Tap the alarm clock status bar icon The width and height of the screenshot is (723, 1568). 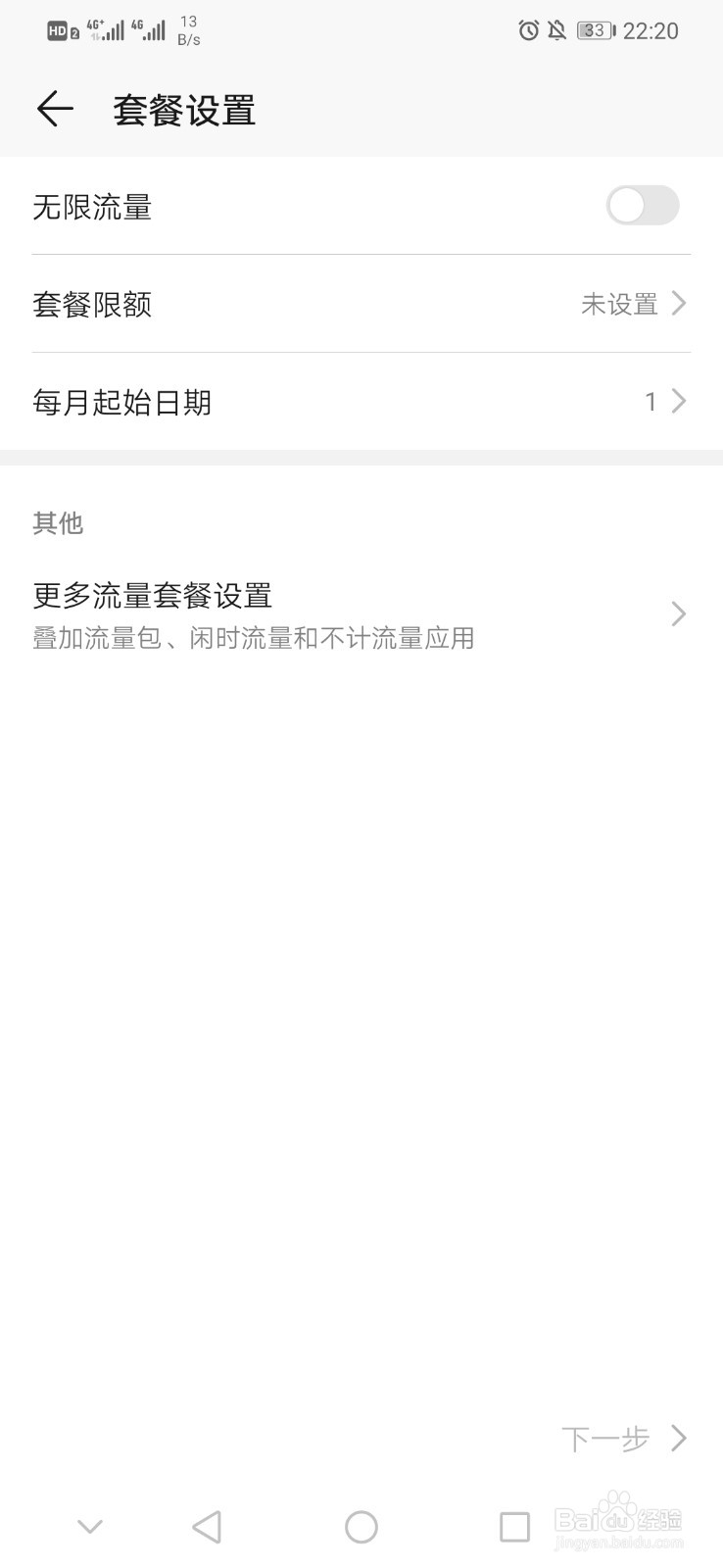(x=528, y=30)
